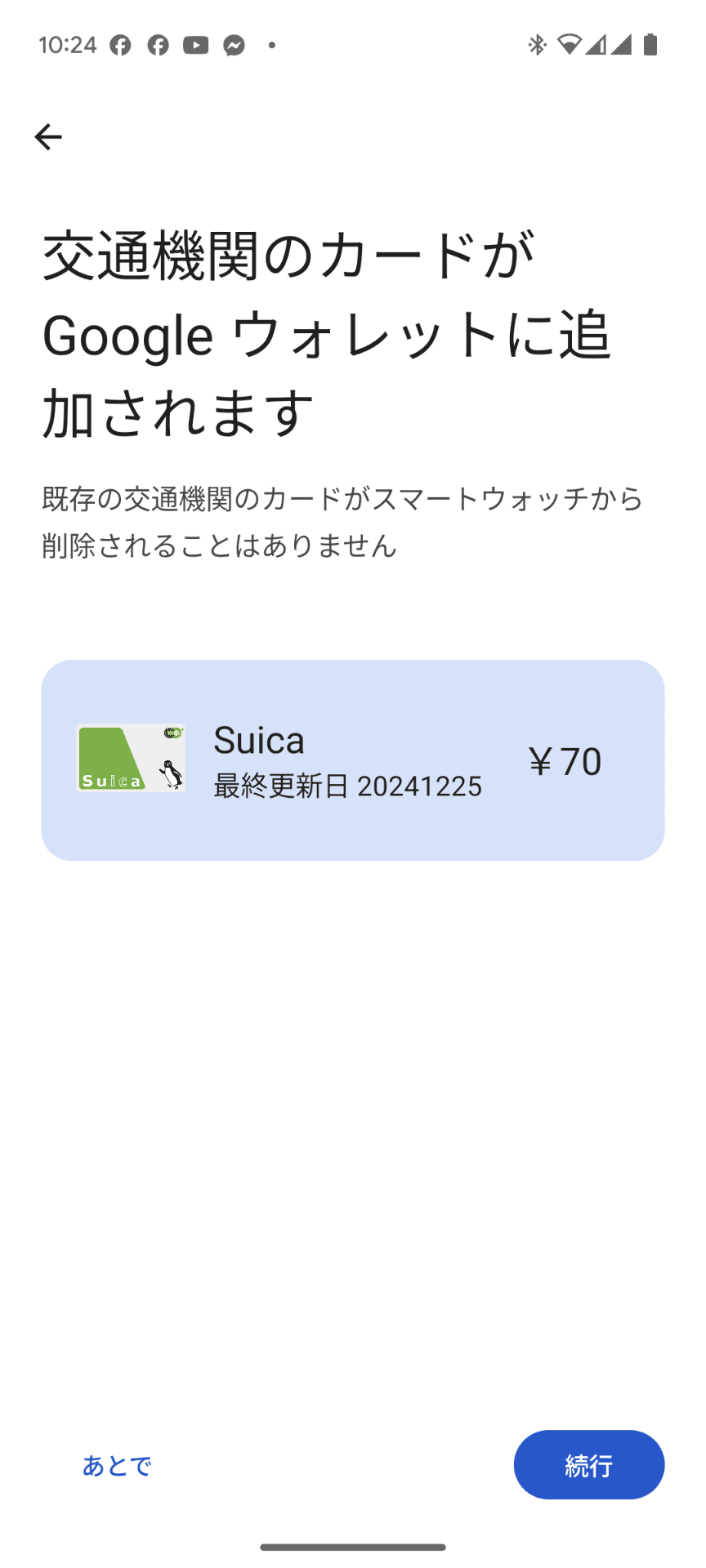The height and width of the screenshot is (1568, 706).
Task: Select the Suica transit card entry
Action: click(353, 758)
